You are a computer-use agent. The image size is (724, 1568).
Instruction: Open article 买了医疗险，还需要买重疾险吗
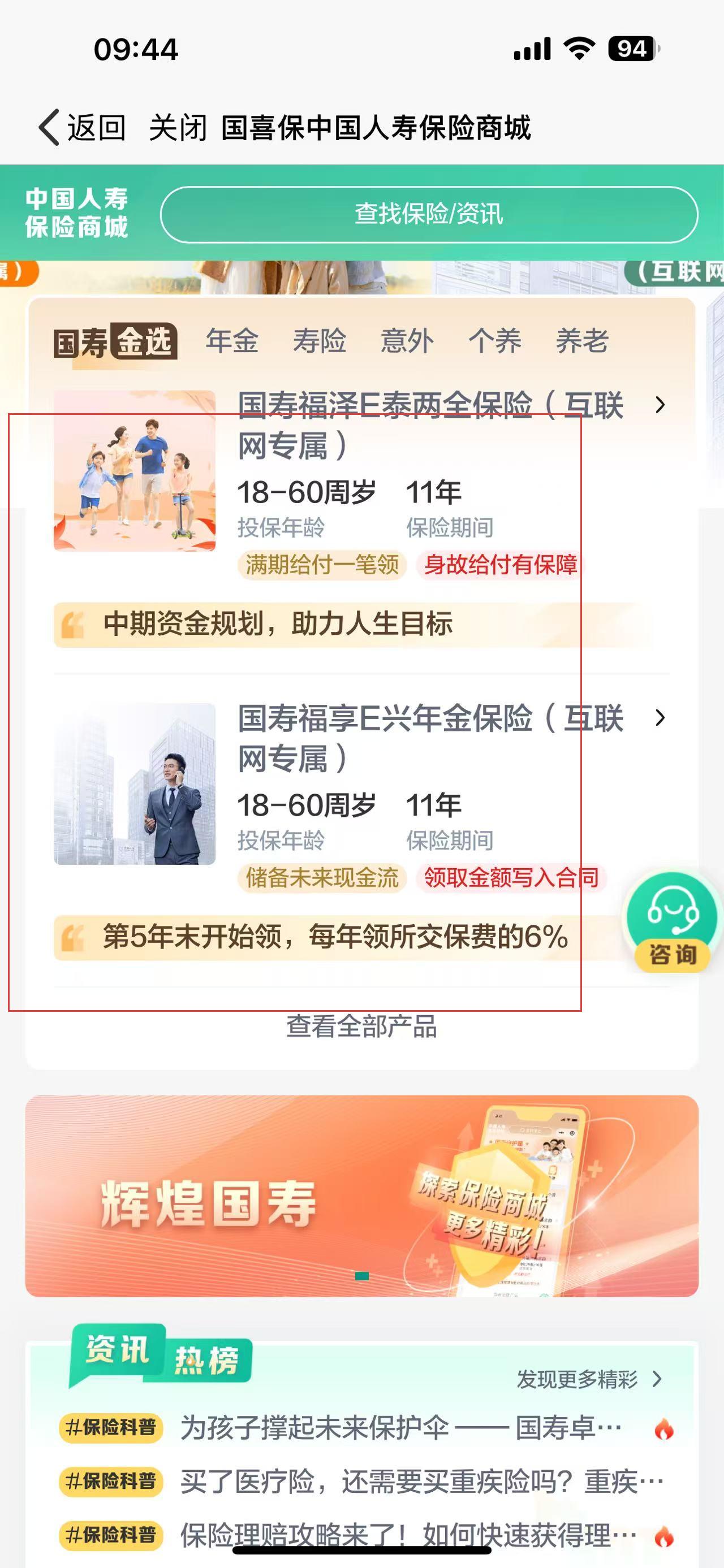point(420,1482)
